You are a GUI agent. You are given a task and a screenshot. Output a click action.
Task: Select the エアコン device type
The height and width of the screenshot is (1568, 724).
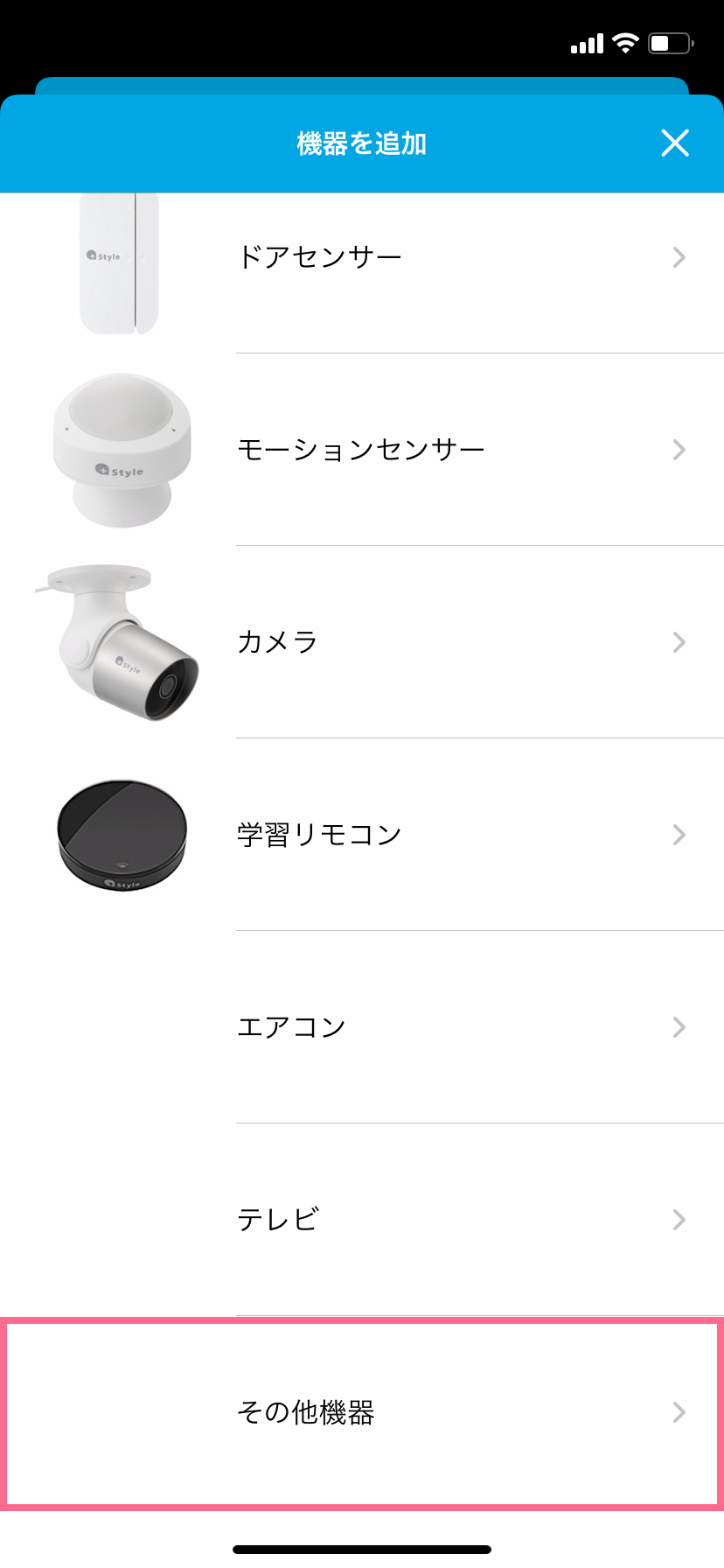coord(362,1027)
